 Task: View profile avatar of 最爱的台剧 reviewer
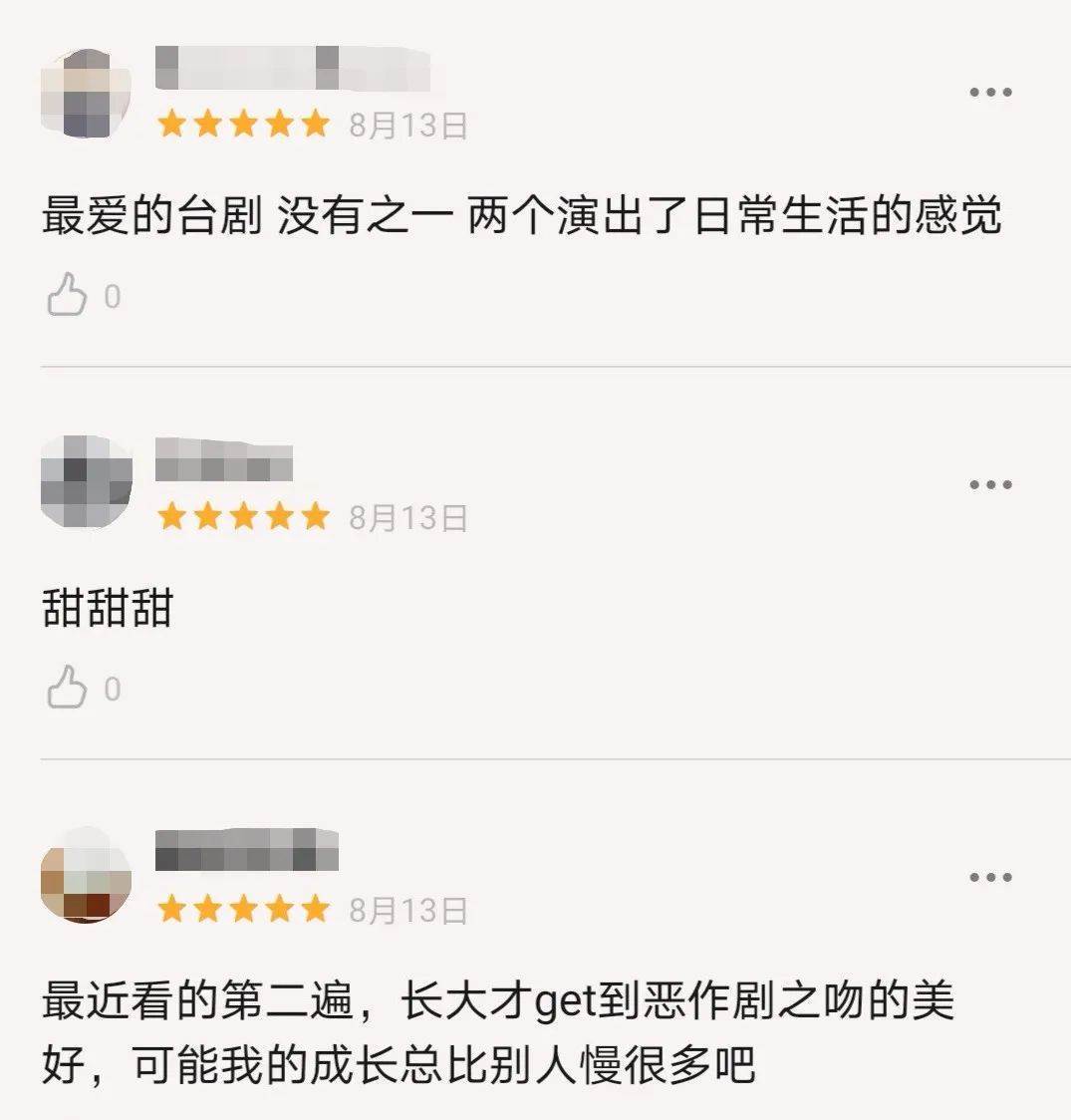click(x=86, y=93)
